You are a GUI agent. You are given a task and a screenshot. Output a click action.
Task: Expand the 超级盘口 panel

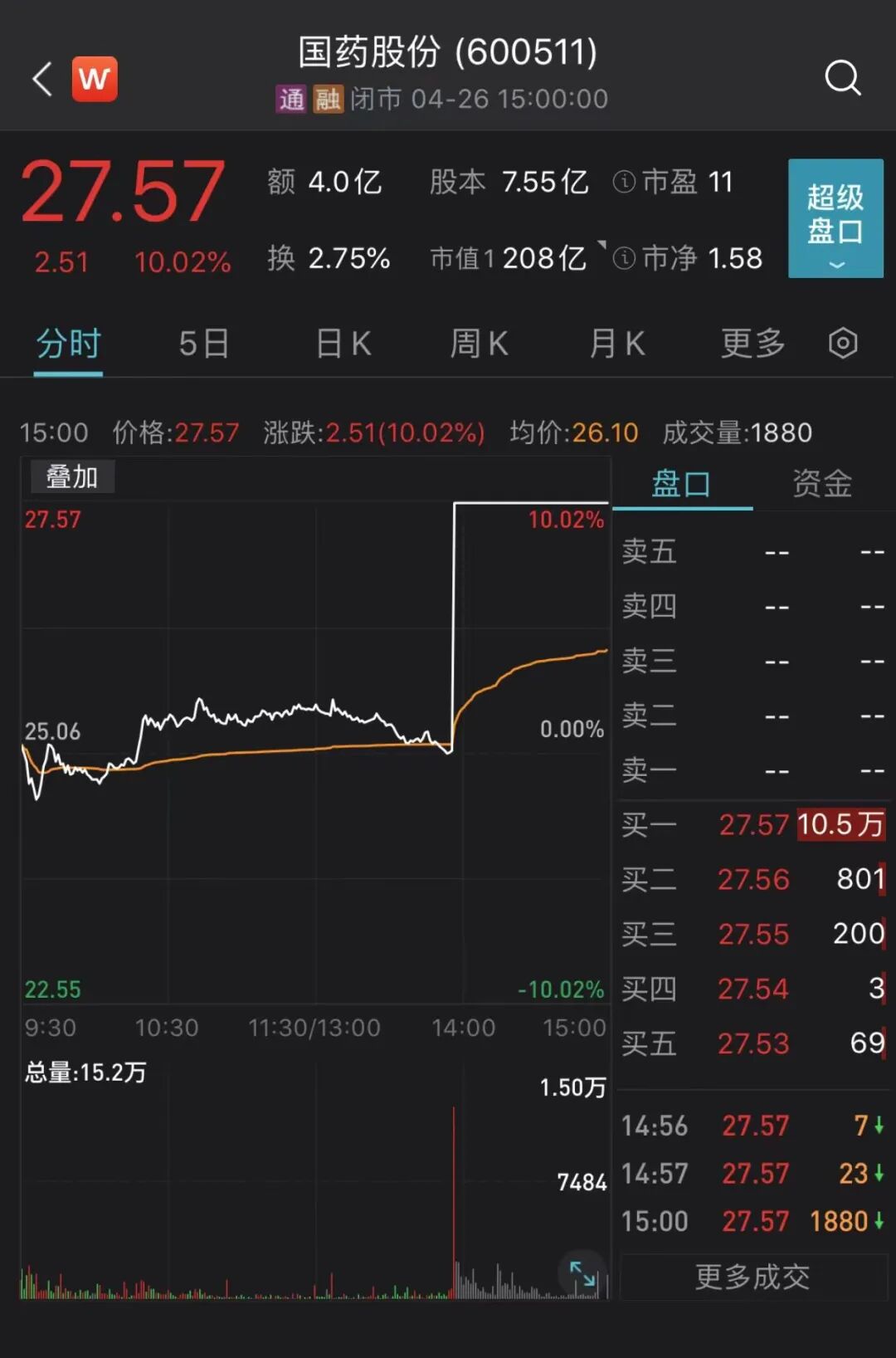[x=835, y=217]
